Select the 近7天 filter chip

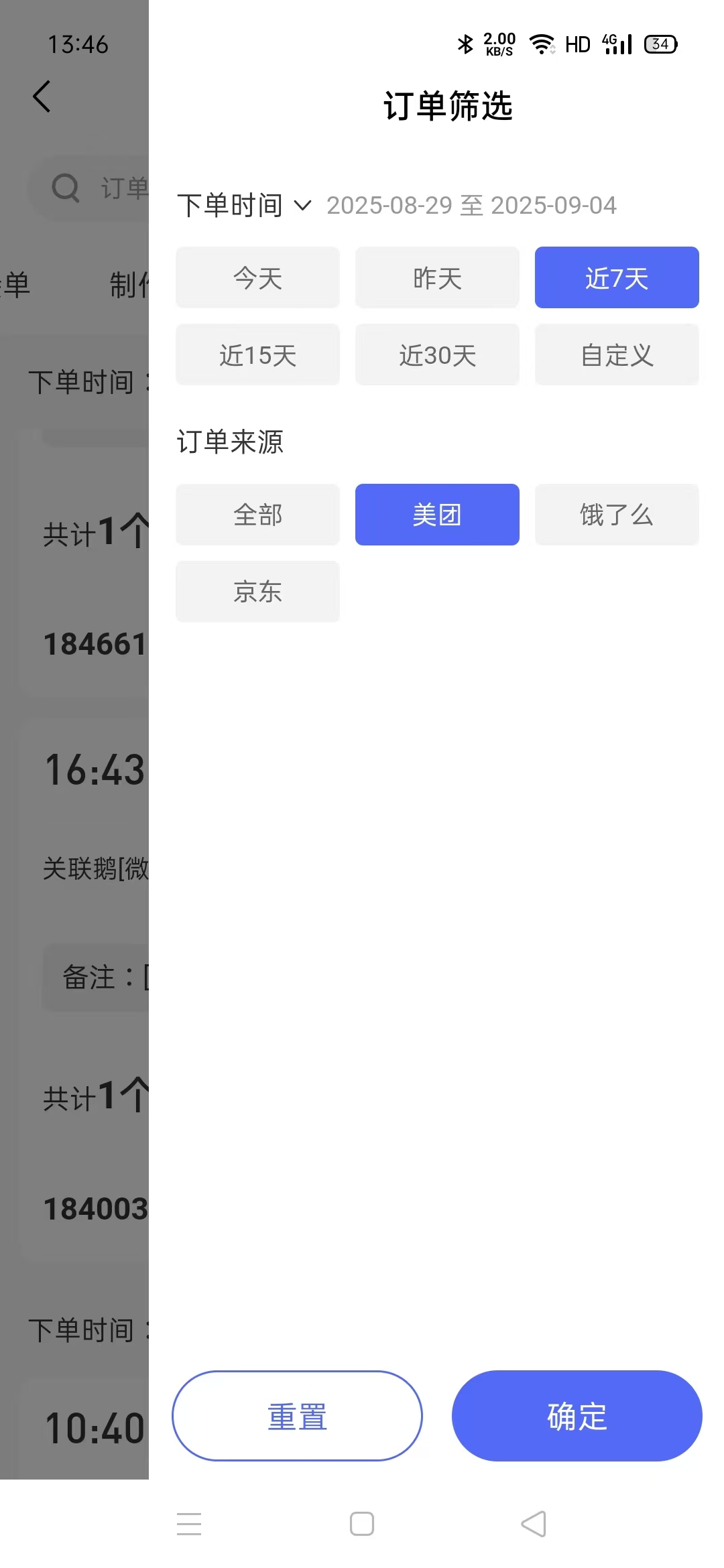(x=617, y=277)
